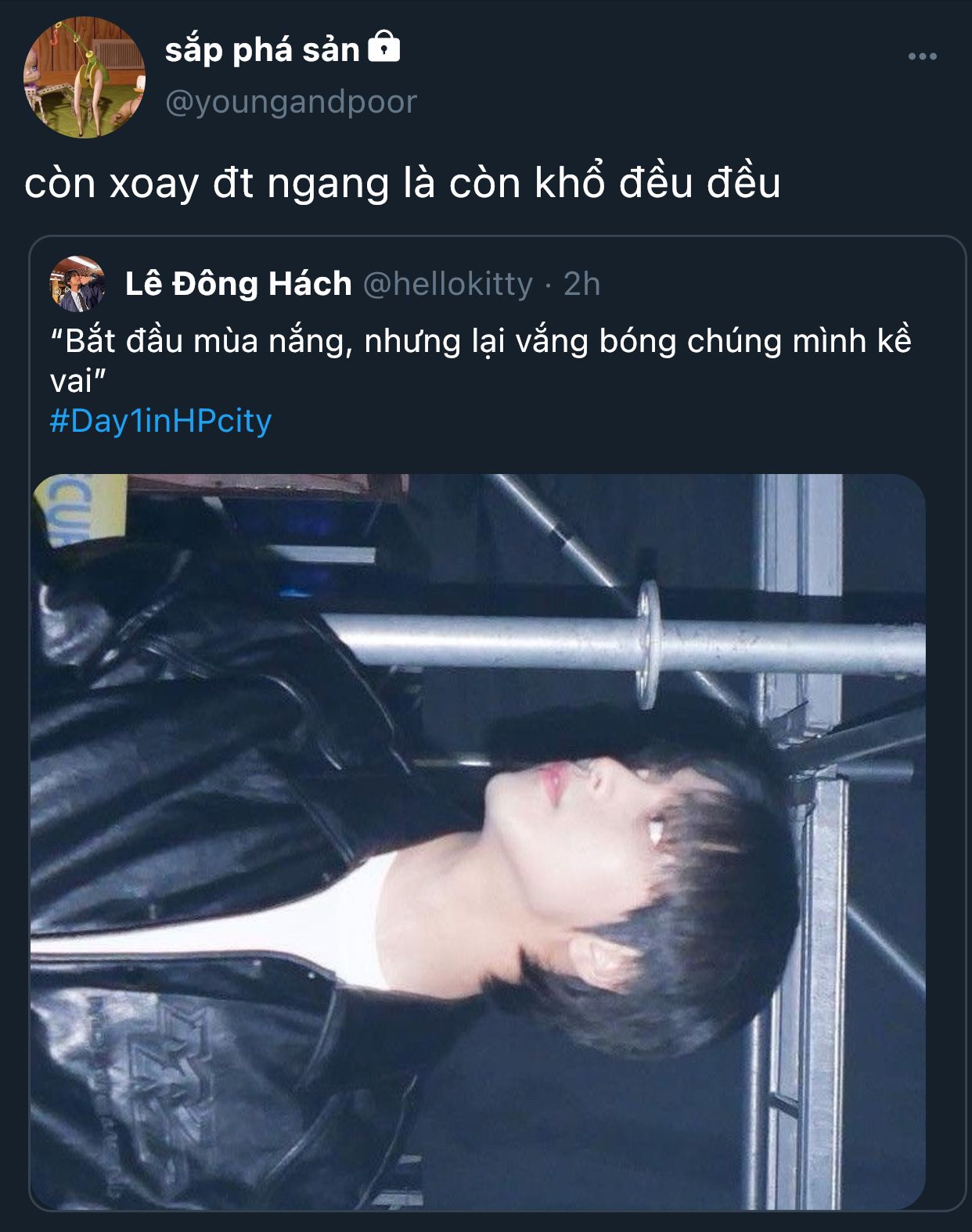The image size is (972, 1232).
Task: Open sắp phá sản's profile picture
Action: 85,77
